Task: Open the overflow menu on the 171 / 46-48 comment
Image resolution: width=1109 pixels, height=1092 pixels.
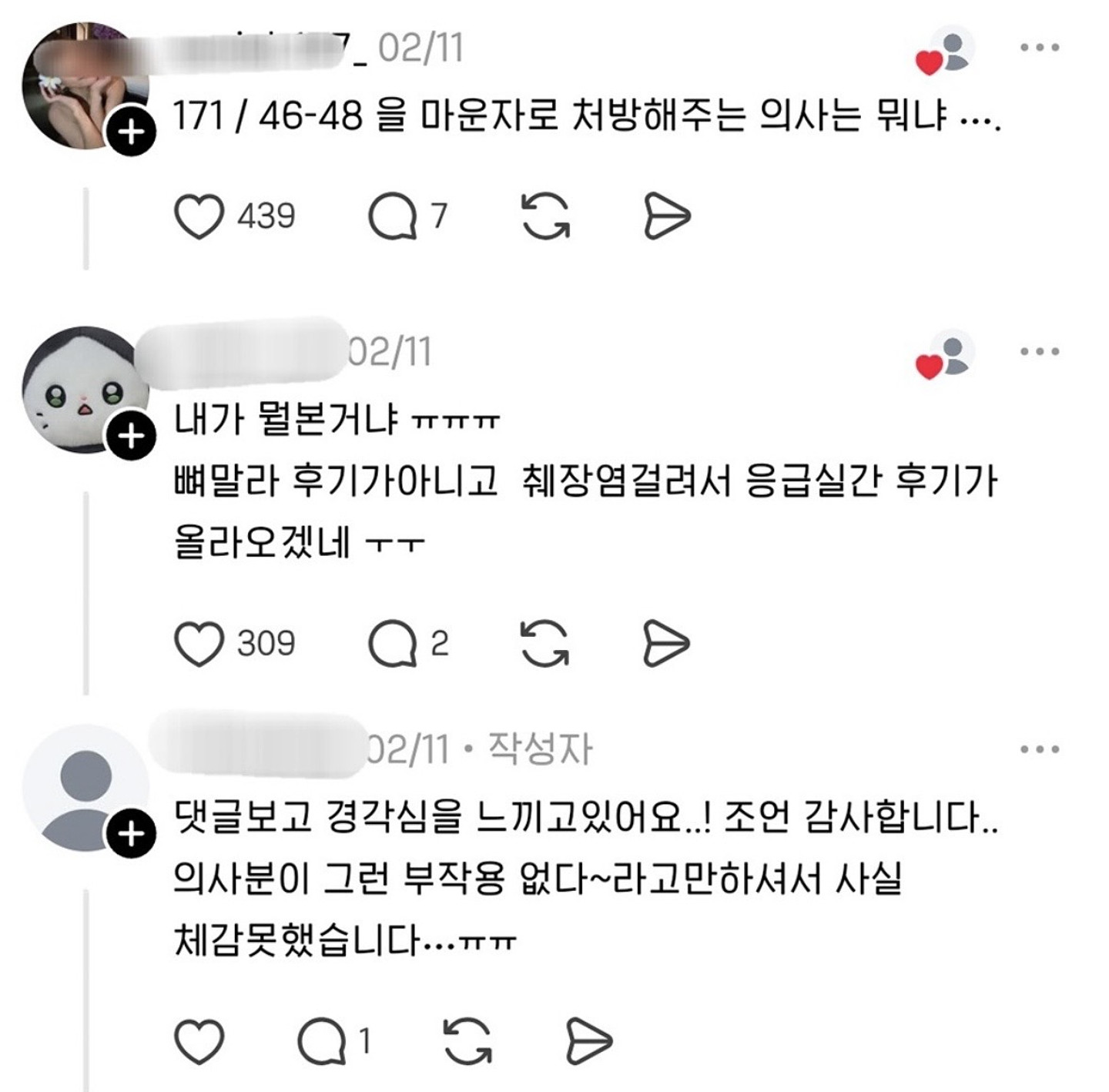Action: pyautogui.click(x=1039, y=48)
